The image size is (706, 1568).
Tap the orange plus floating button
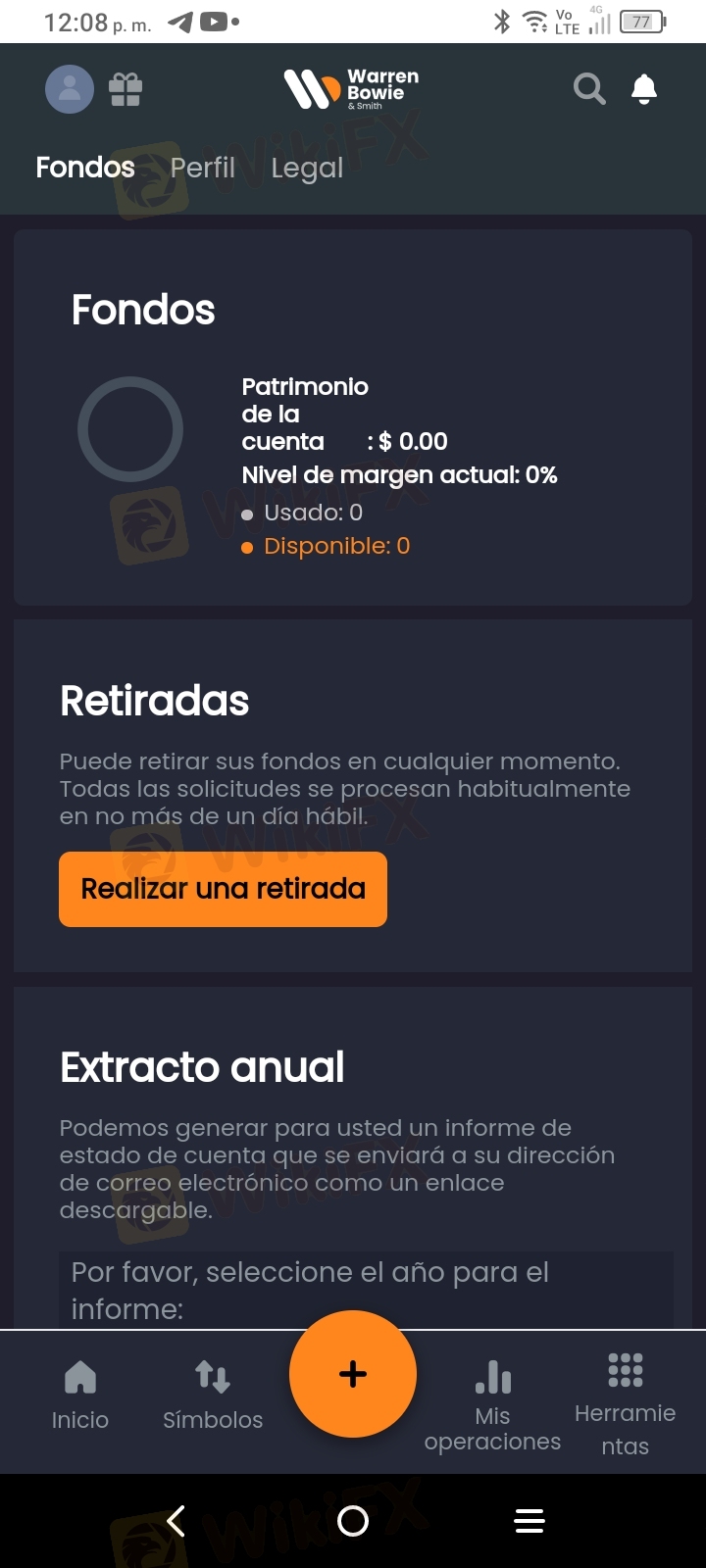[353, 1374]
